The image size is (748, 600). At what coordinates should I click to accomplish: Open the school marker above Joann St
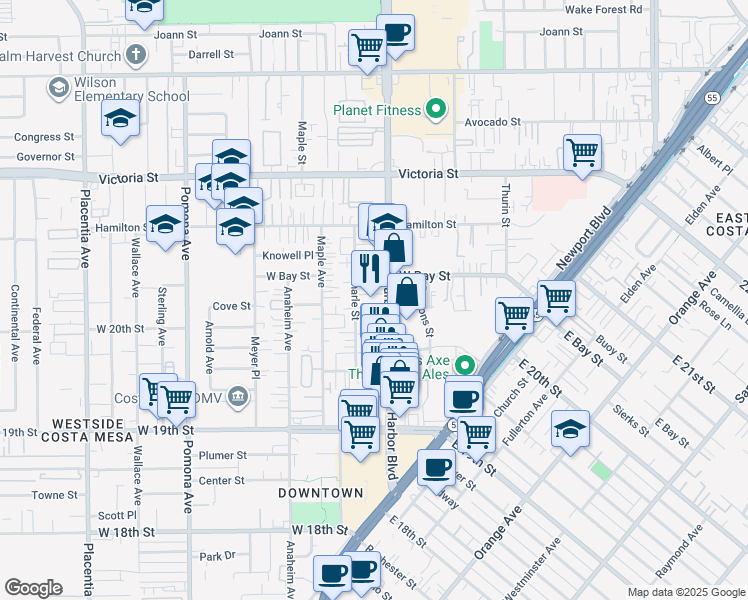click(x=144, y=10)
